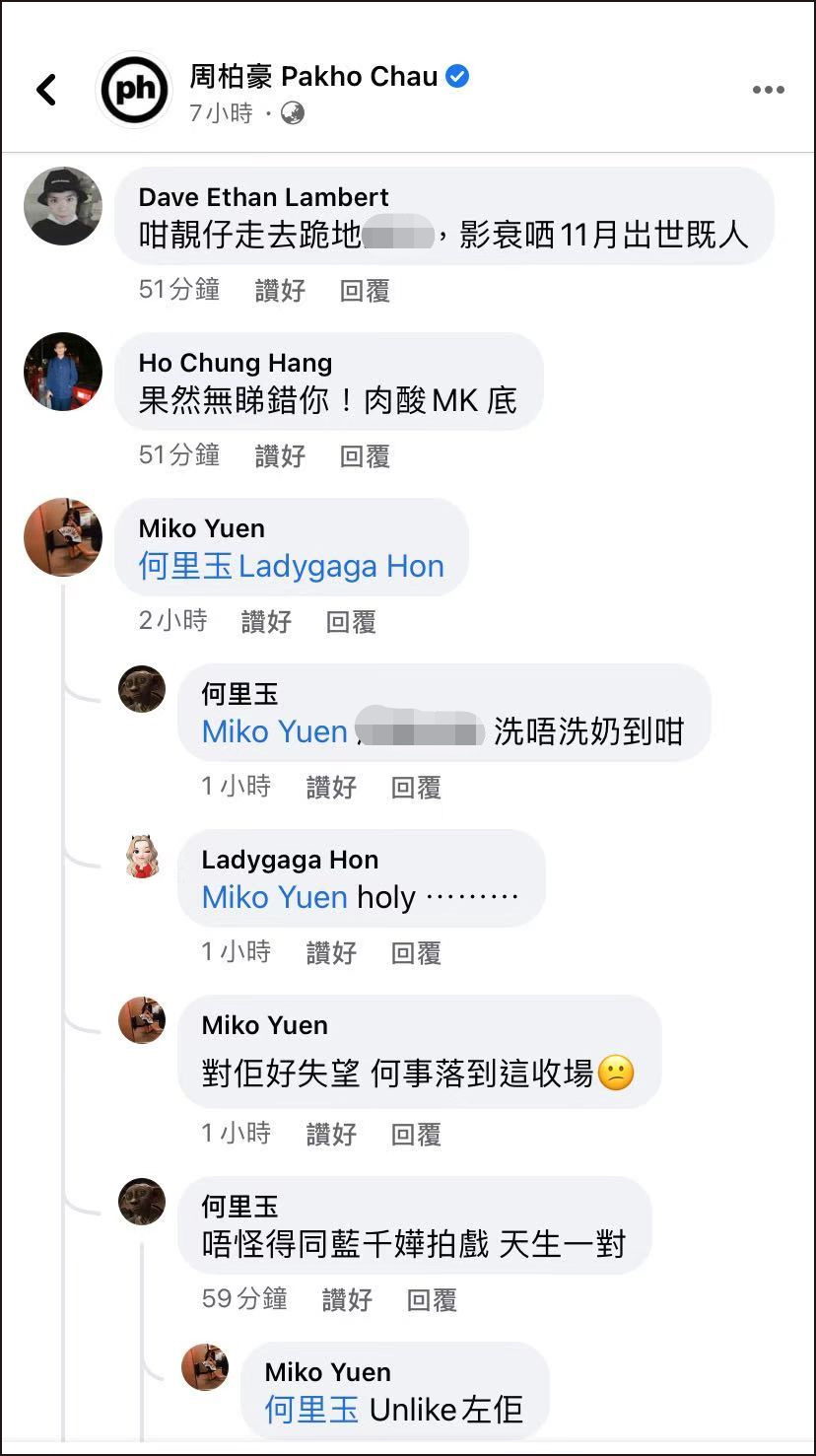Like 何里玉's reply about 洗唔洗奶到咁
Image resolution: width=816 pixels, height=1456 pixels.
coord(331,787)
